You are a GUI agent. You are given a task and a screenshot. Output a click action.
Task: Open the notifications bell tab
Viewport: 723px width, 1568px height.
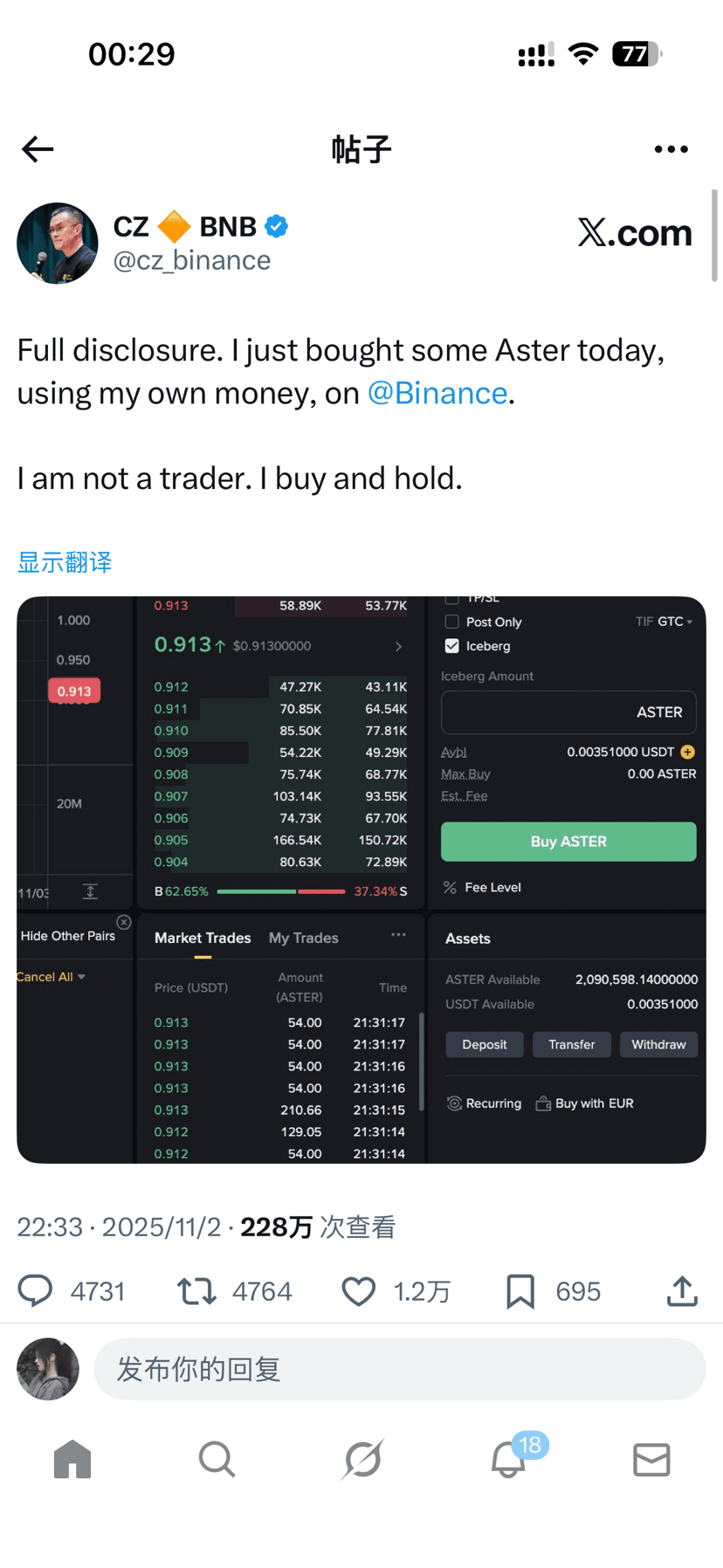tap(508, 1459)
